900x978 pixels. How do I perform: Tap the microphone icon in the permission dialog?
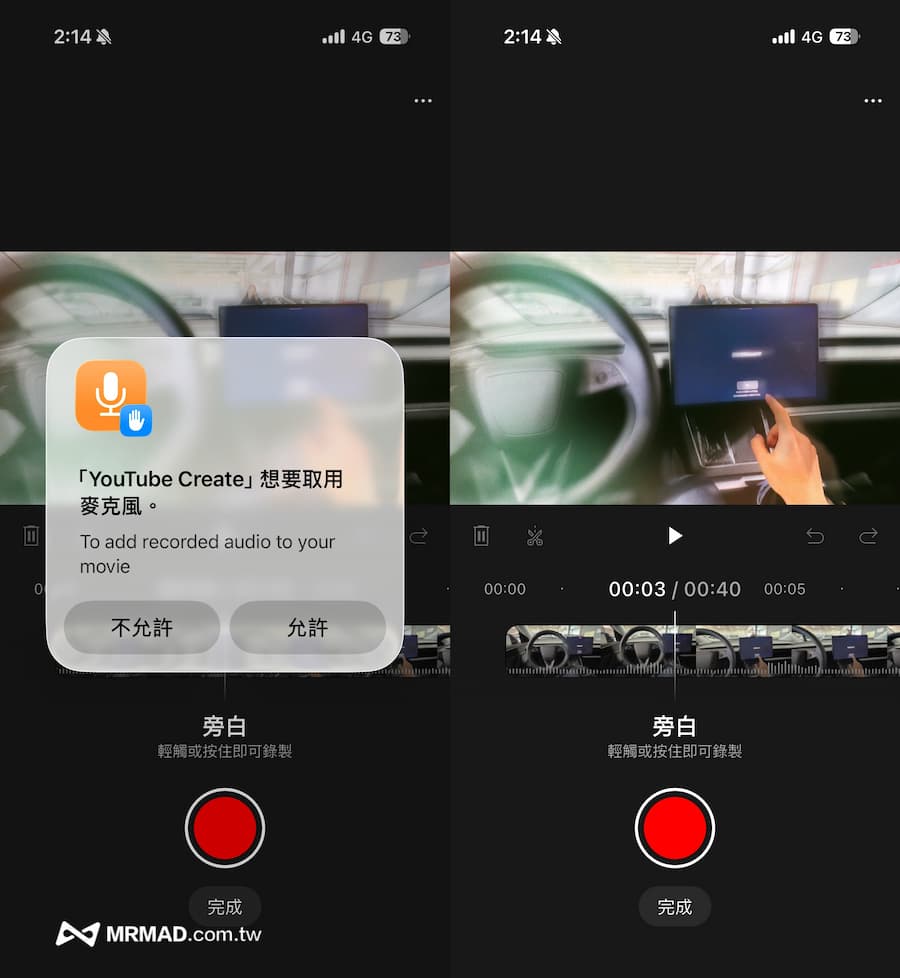[111, 394]
